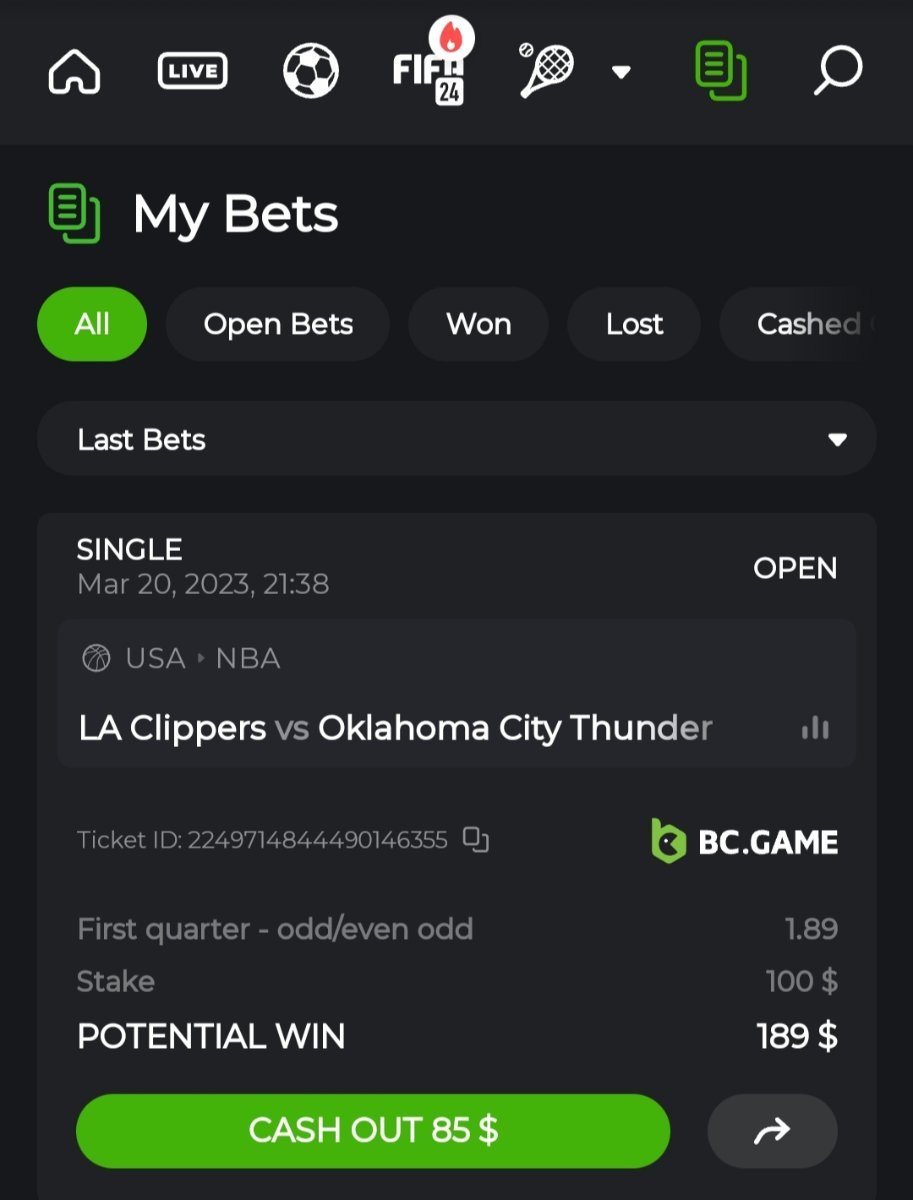Switch to Open Bets filter
The width and height of the screenshot is (913, 1200).
click(x=278, y=324)
